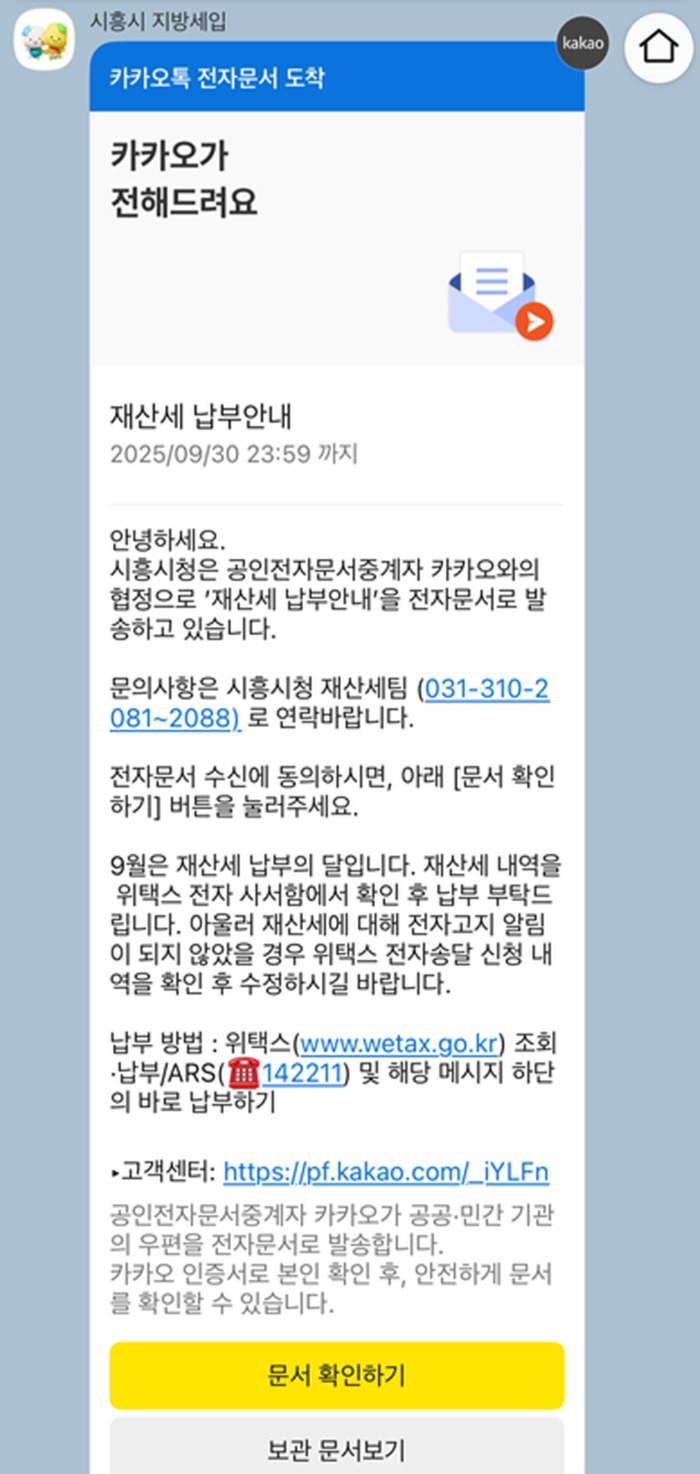Call the 031-310-2081~2088 phone link
700x1474 pixels.
point(487,690)
